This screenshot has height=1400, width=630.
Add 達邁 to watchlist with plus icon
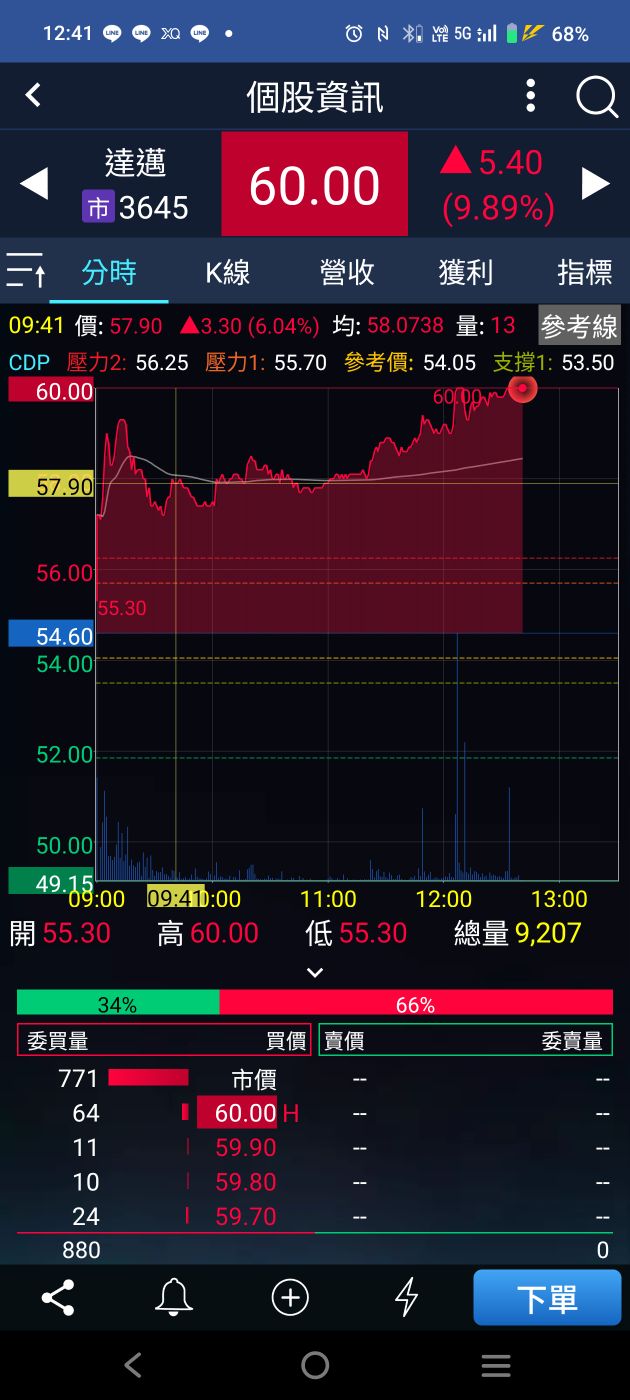coord(290,1298)
